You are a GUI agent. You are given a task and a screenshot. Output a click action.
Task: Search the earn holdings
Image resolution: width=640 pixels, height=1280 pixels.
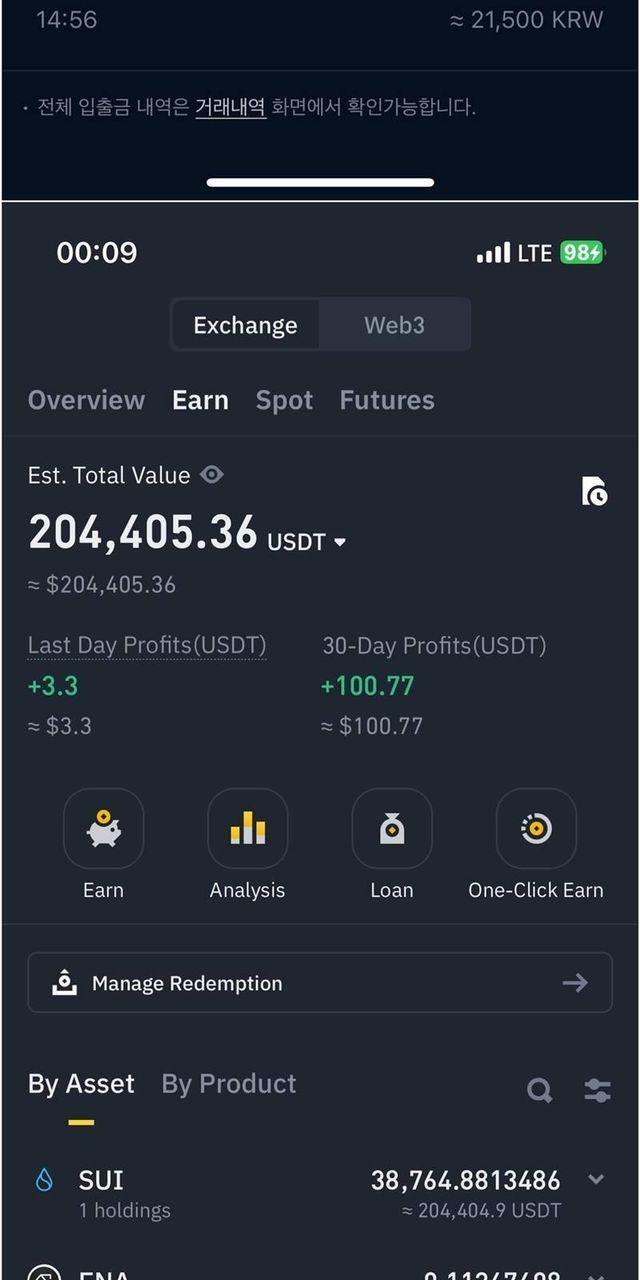pos(540,1090)
